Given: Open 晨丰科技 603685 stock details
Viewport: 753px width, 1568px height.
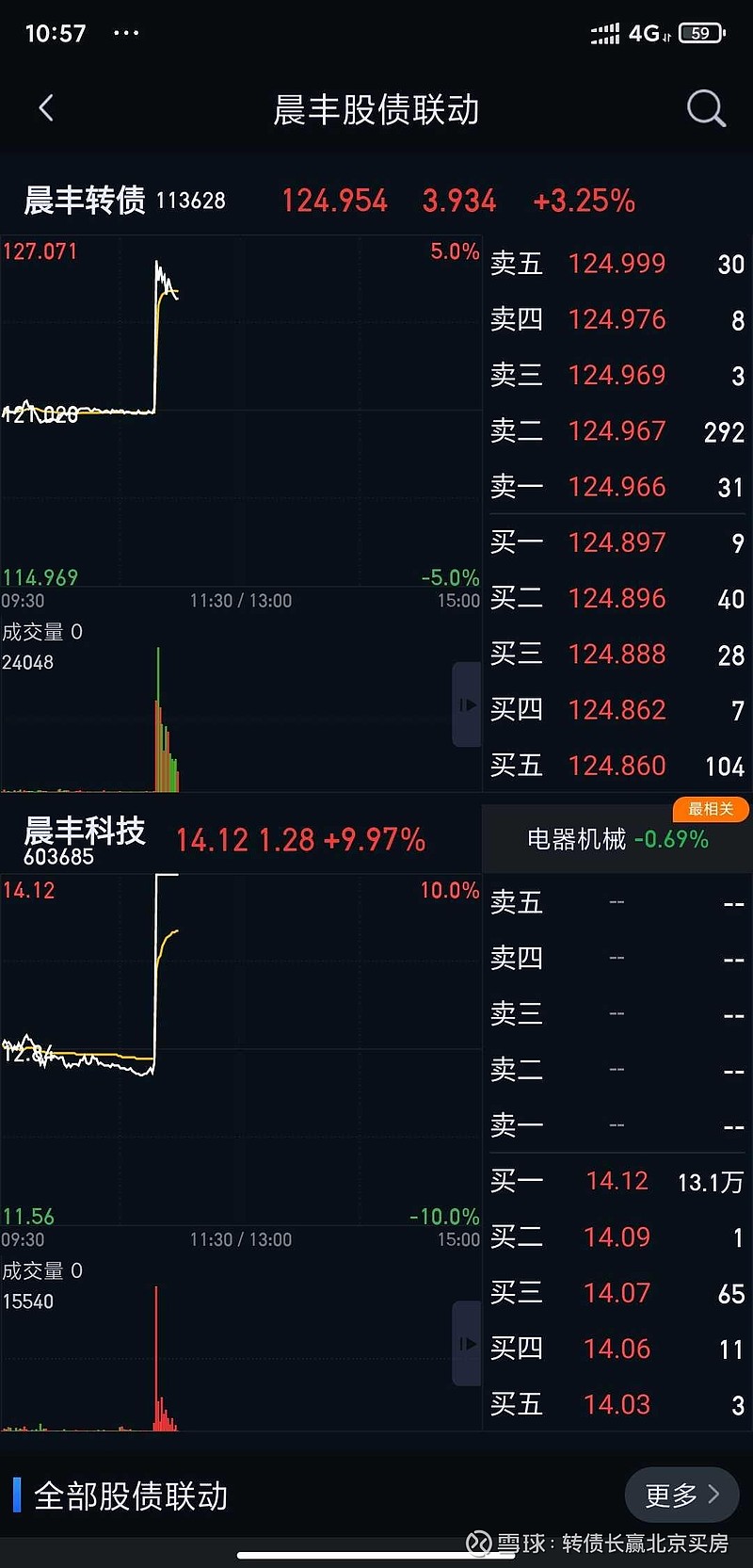Looking at the screenshot, I should (85, 840).
